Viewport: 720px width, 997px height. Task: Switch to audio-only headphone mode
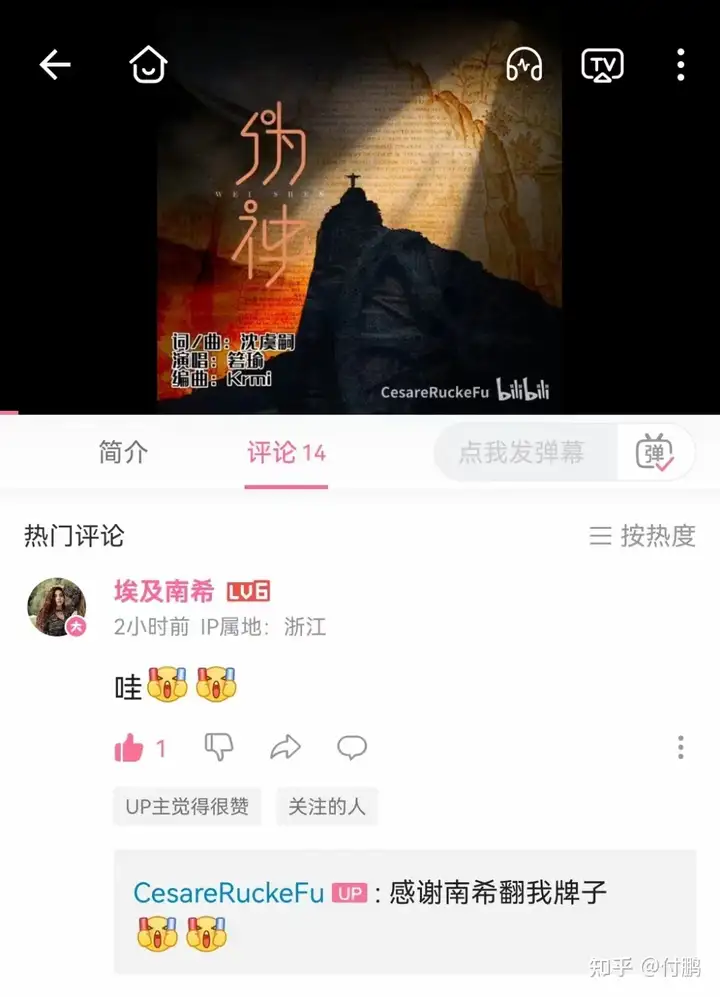click(x=524, y=66)
